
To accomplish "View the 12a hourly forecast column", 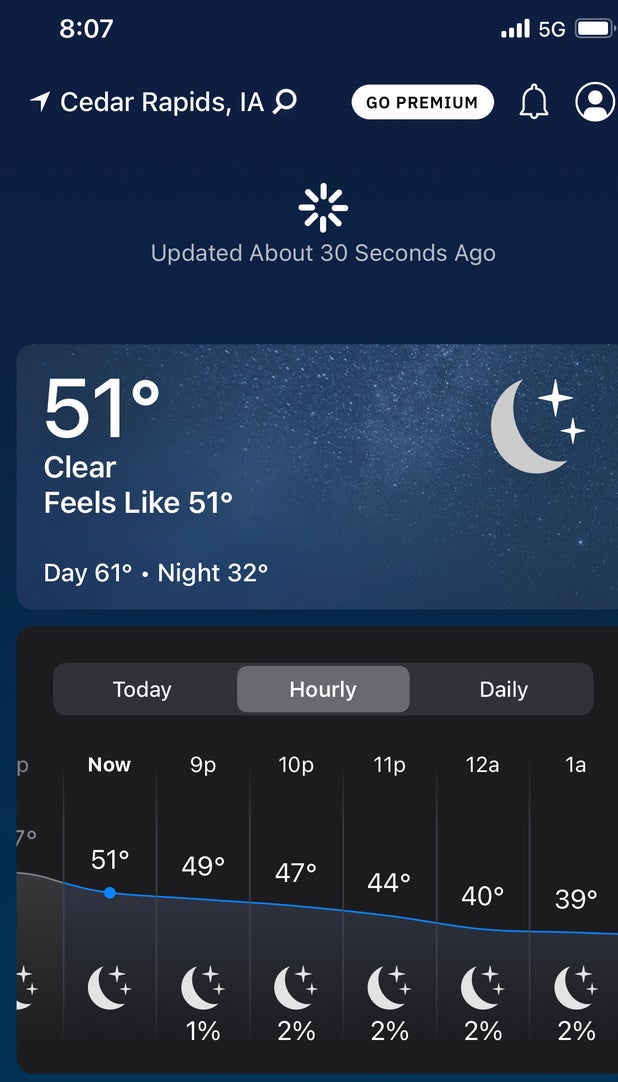I will coord(483,900).
